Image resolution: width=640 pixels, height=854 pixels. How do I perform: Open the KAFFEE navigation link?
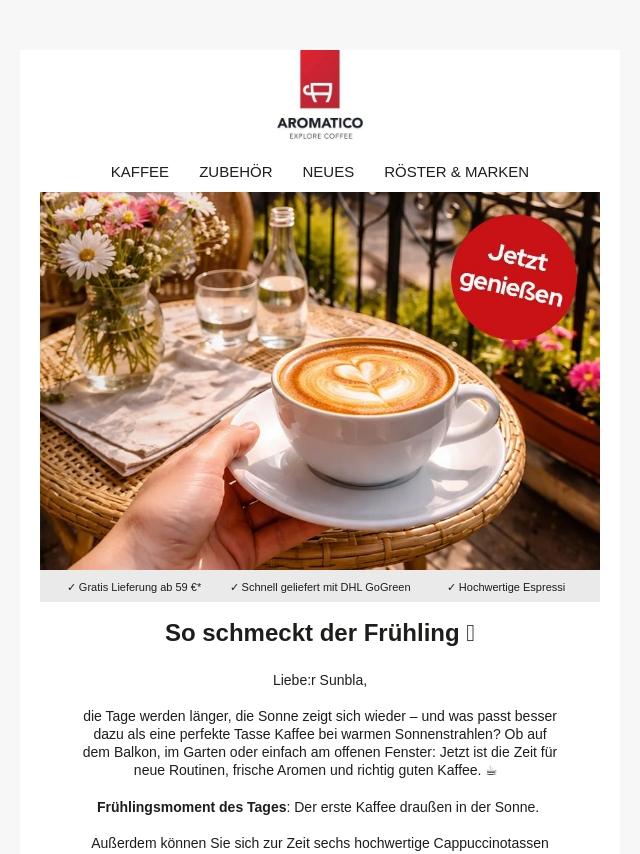(x=139, y=172)
